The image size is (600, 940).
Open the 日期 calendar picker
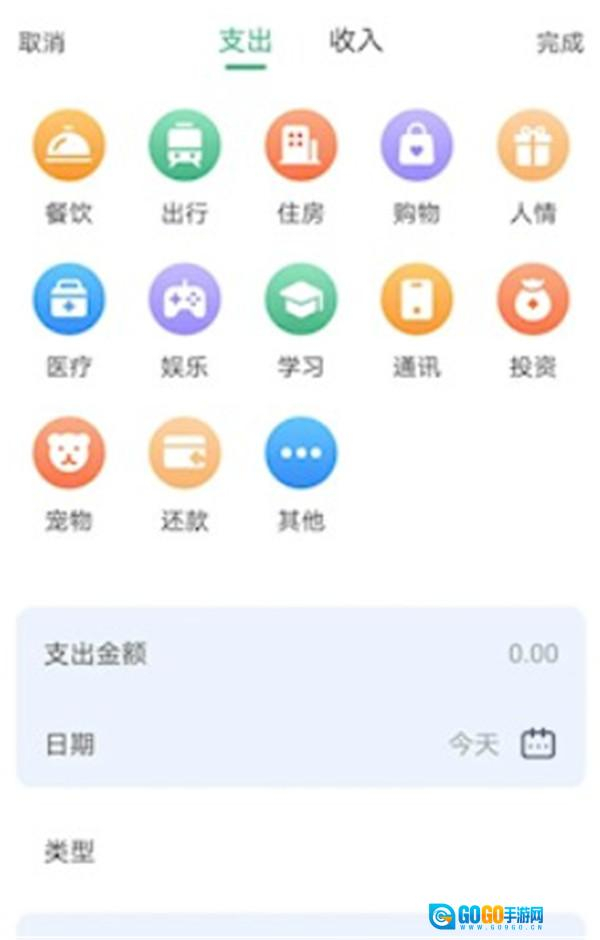click(538, 744)
